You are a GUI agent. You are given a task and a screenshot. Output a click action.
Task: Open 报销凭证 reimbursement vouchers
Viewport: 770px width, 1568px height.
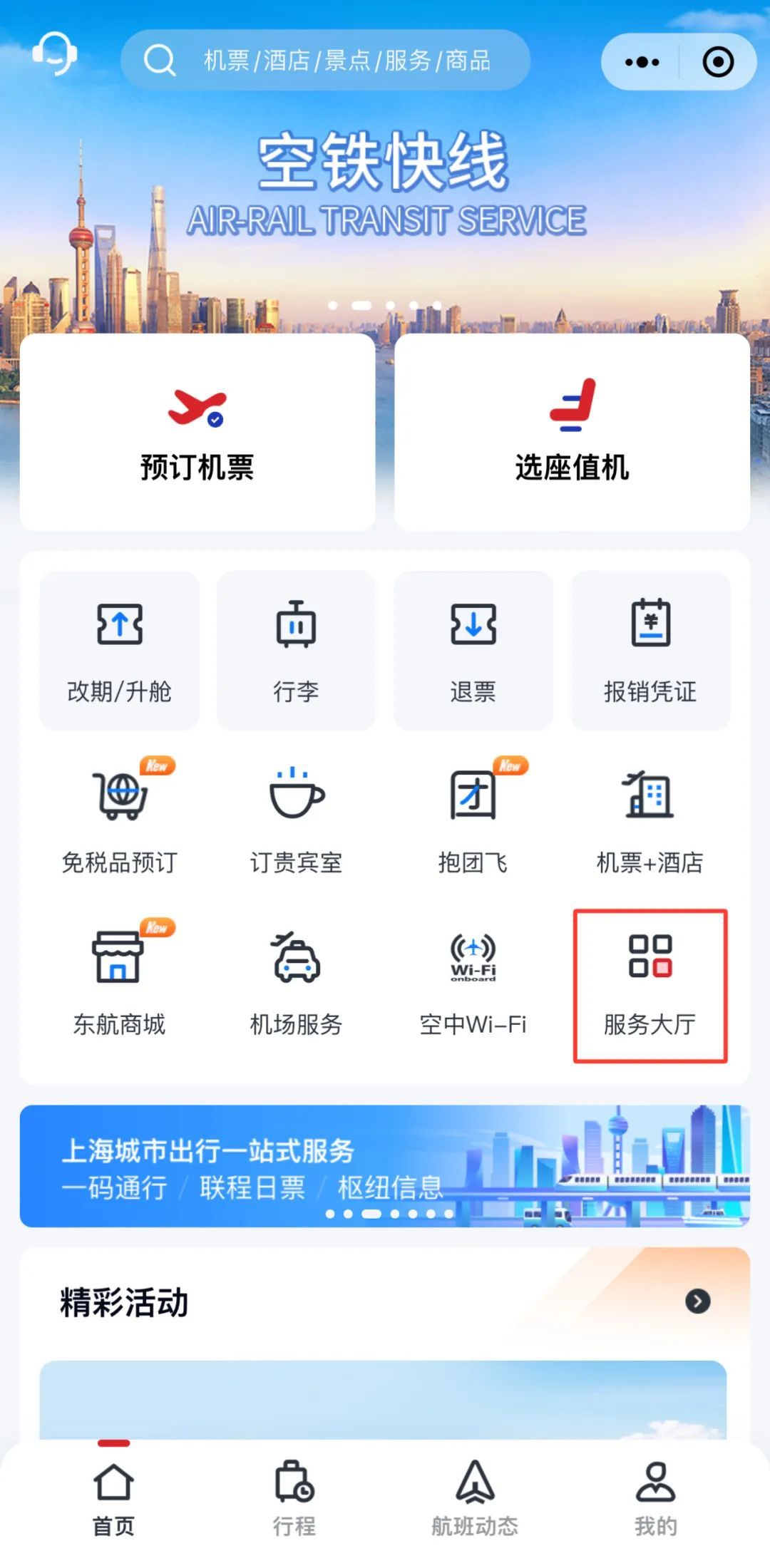click(650, 650)
